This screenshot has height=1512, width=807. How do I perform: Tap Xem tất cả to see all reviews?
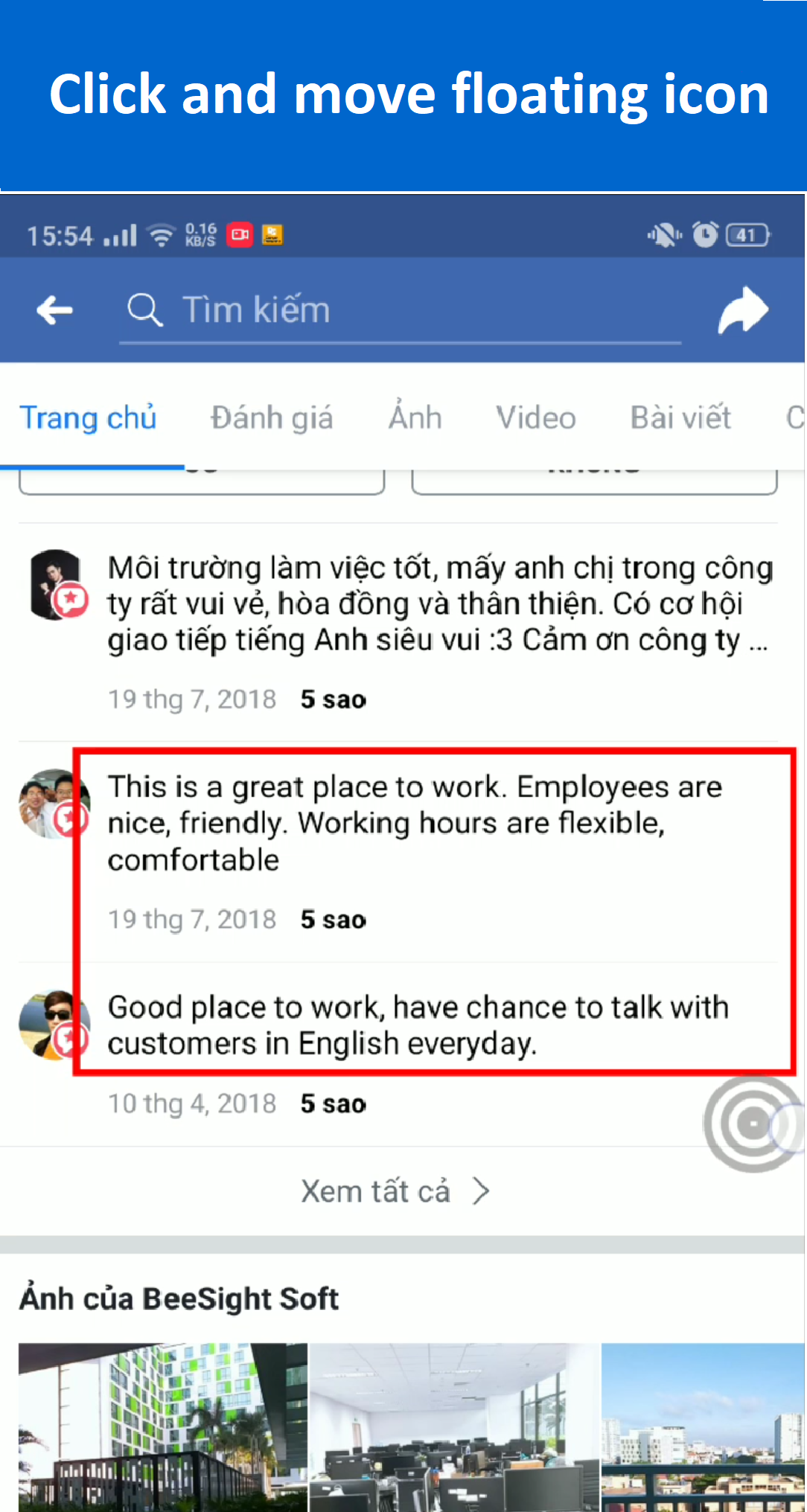pyautogui.click(x=395, y=1191)
